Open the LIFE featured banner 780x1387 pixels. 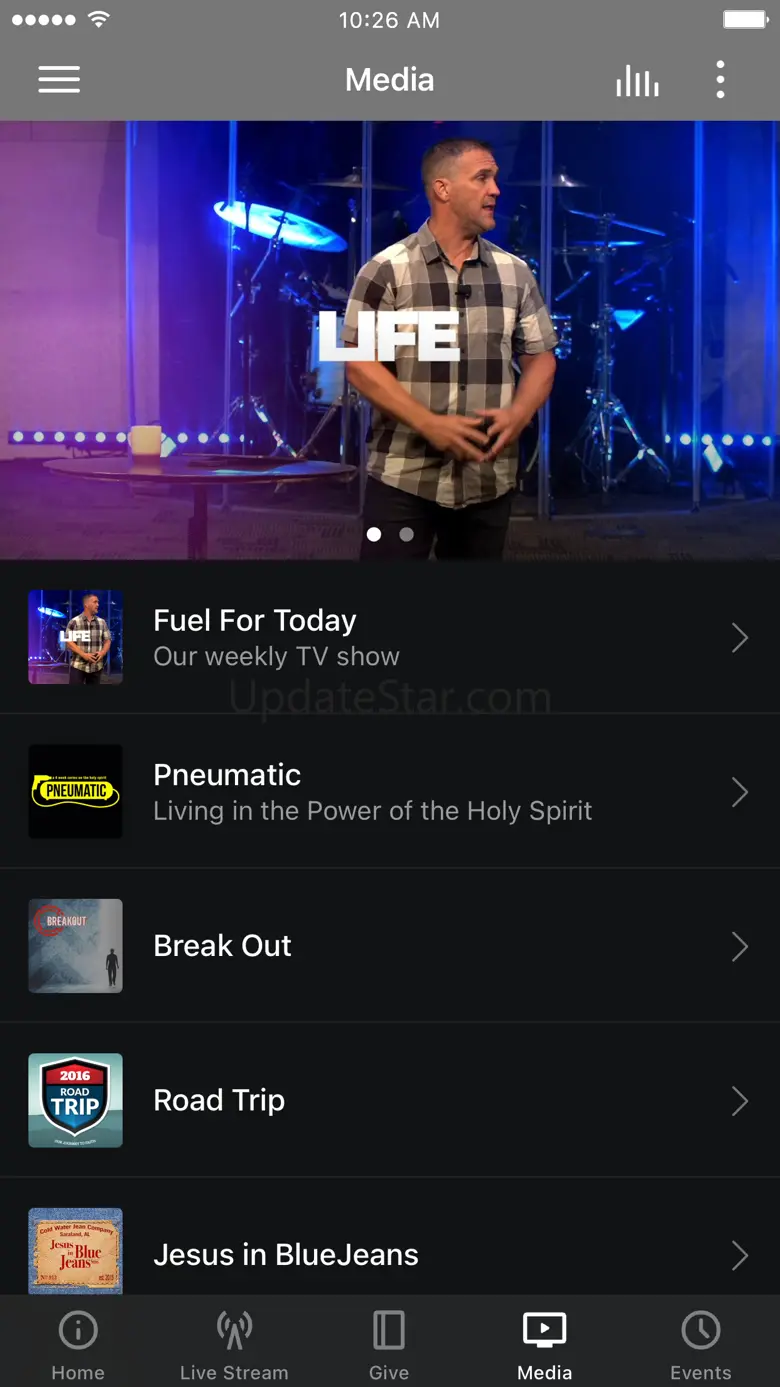point(390,339)
